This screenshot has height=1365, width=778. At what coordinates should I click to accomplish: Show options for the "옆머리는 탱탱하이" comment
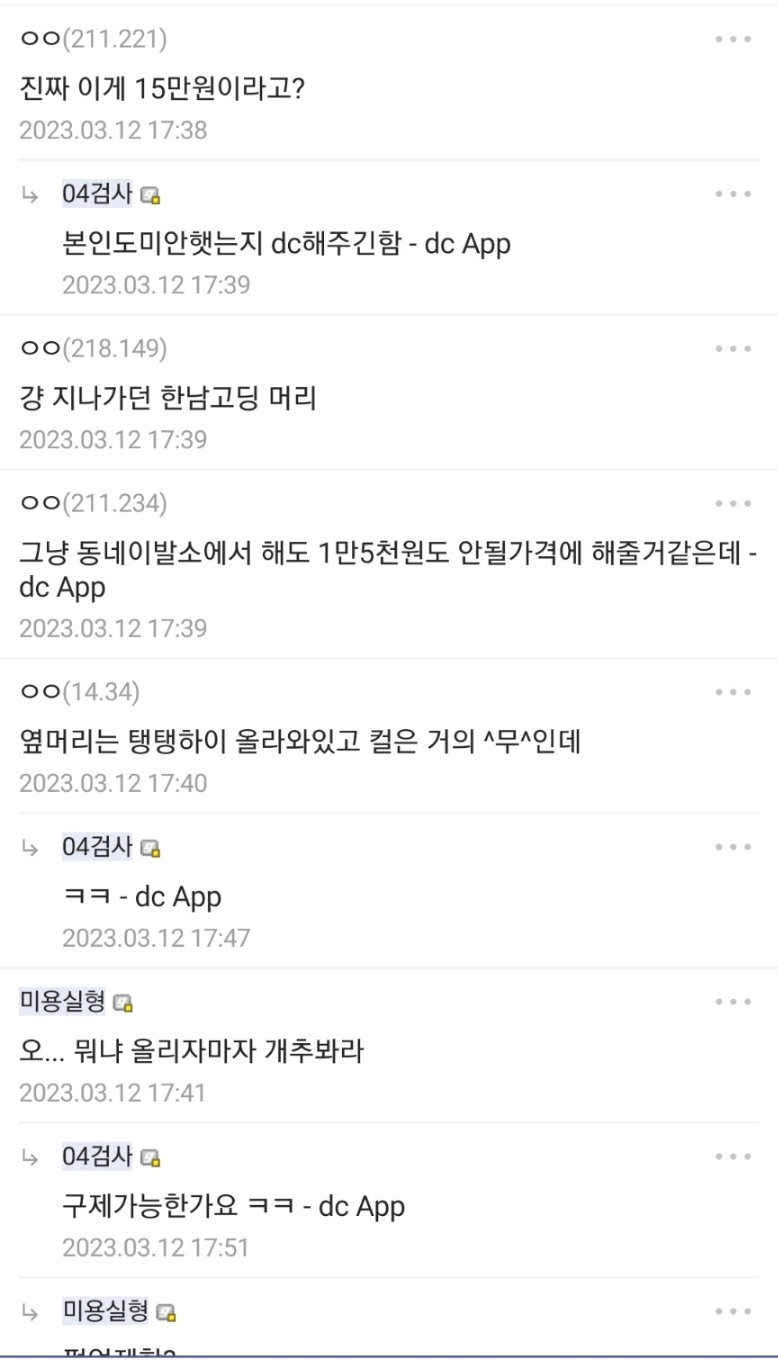click(732, 692)
